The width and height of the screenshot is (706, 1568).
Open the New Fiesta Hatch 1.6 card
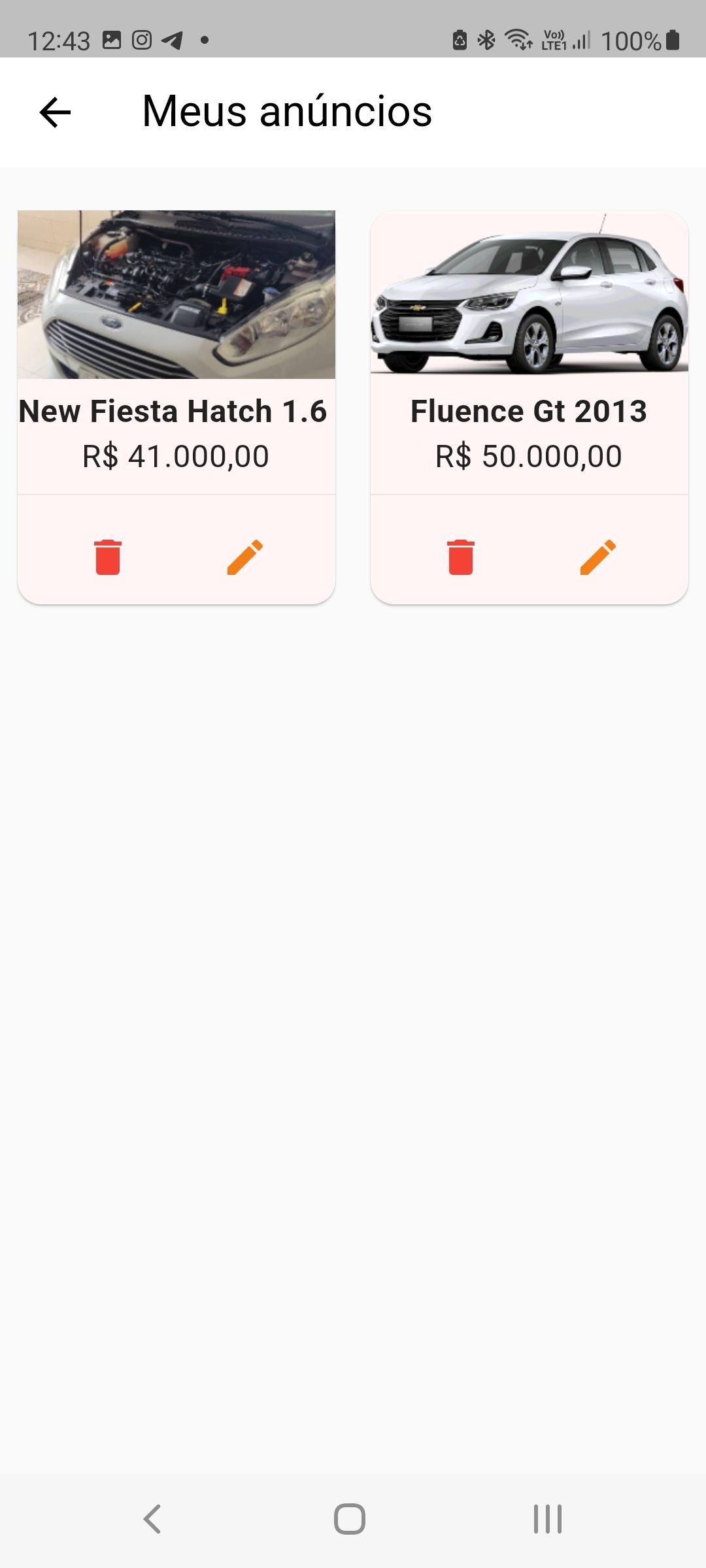[x=176, y=353]
